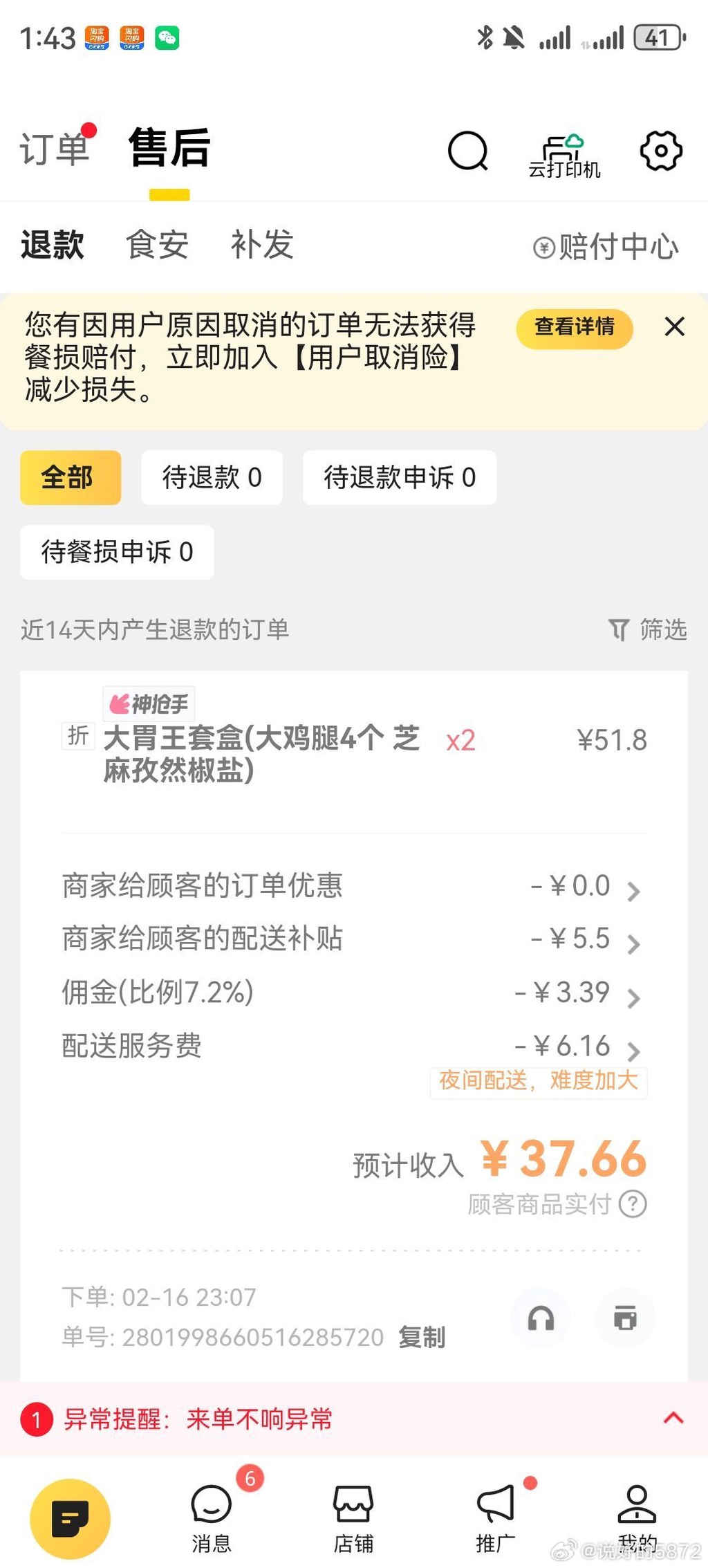Switch to the 补发 tab

click(262, 245)
